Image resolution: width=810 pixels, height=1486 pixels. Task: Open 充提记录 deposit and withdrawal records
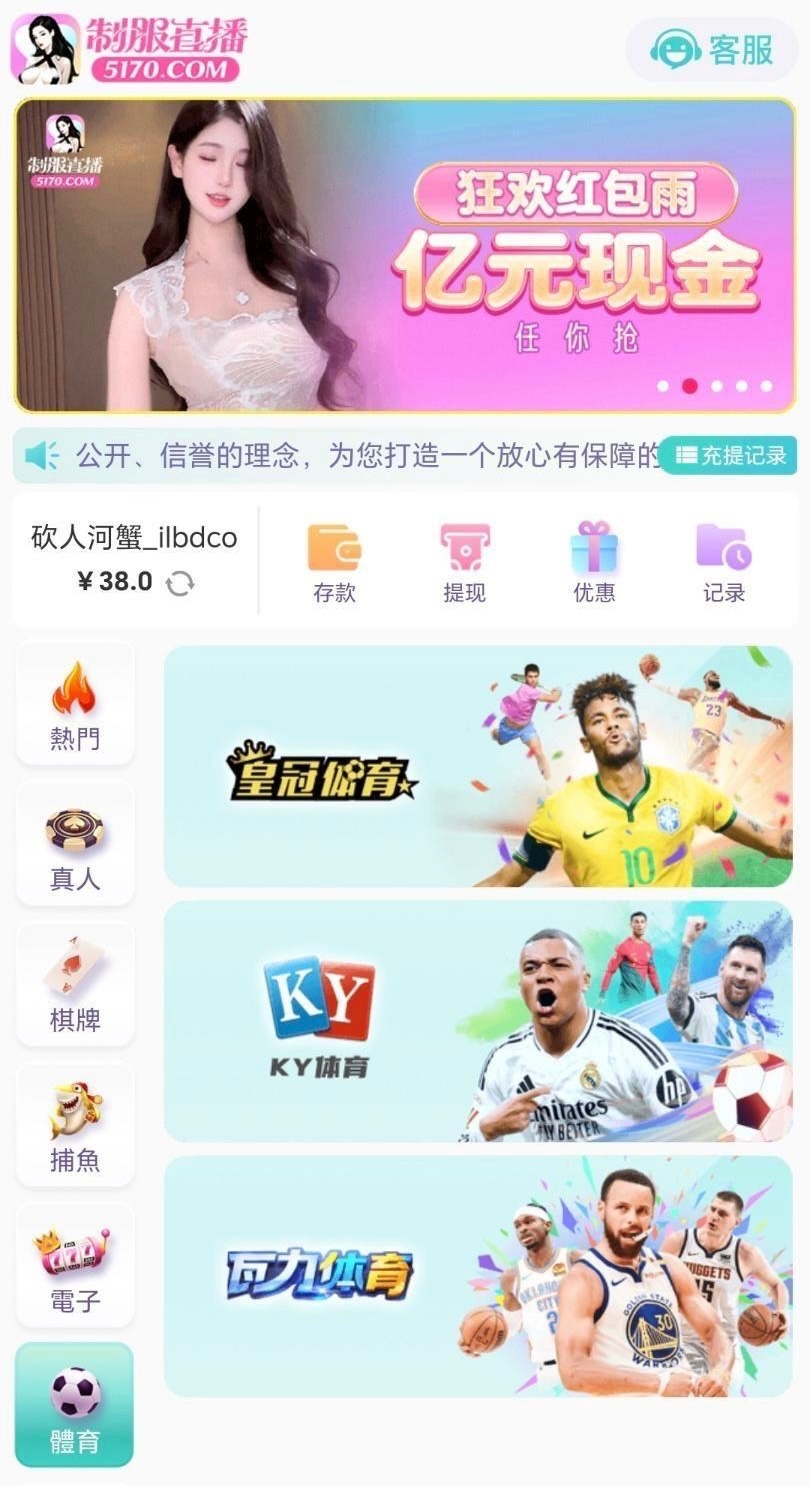729,455
